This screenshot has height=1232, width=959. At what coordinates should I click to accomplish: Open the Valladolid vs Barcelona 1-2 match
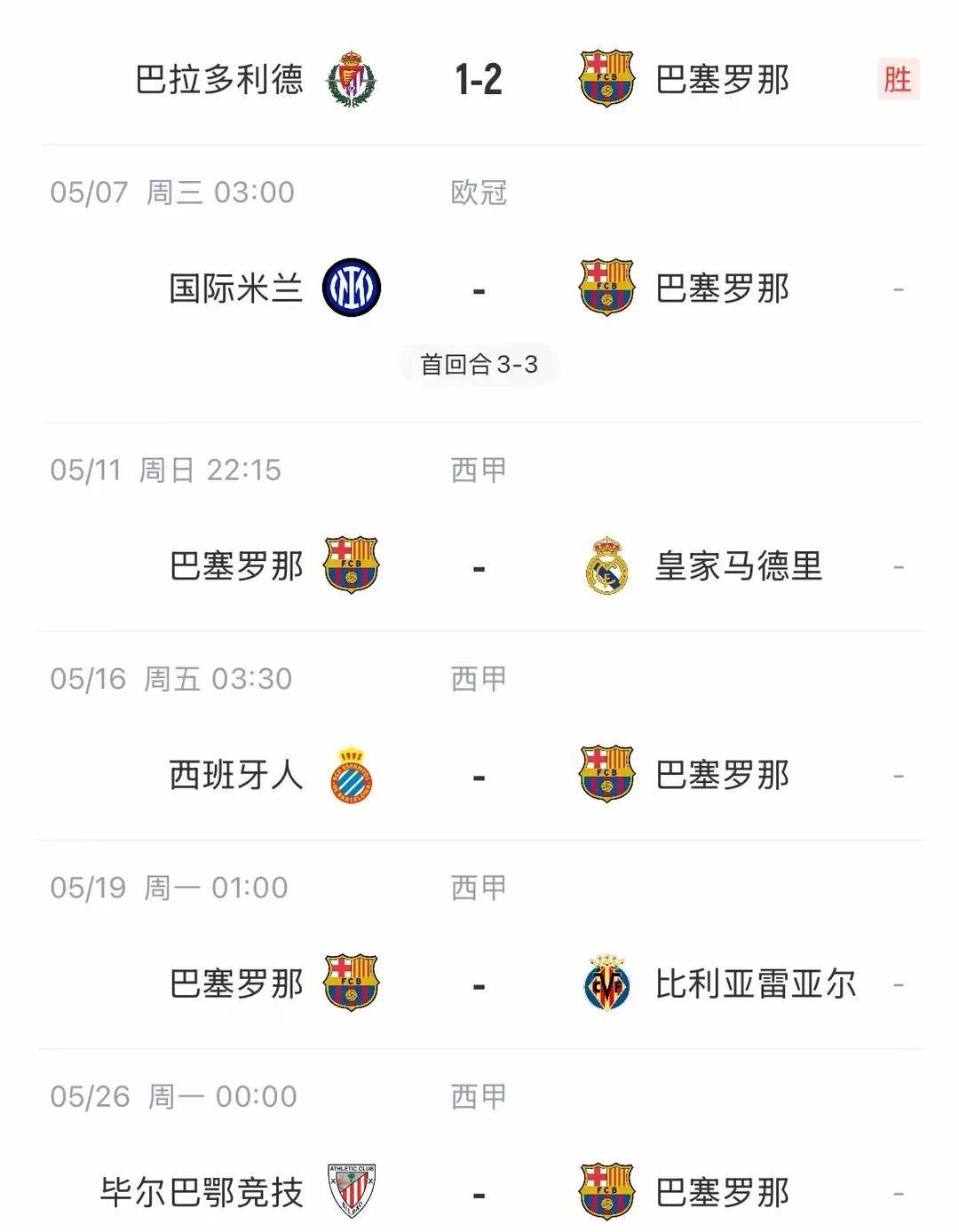point(479,80)
